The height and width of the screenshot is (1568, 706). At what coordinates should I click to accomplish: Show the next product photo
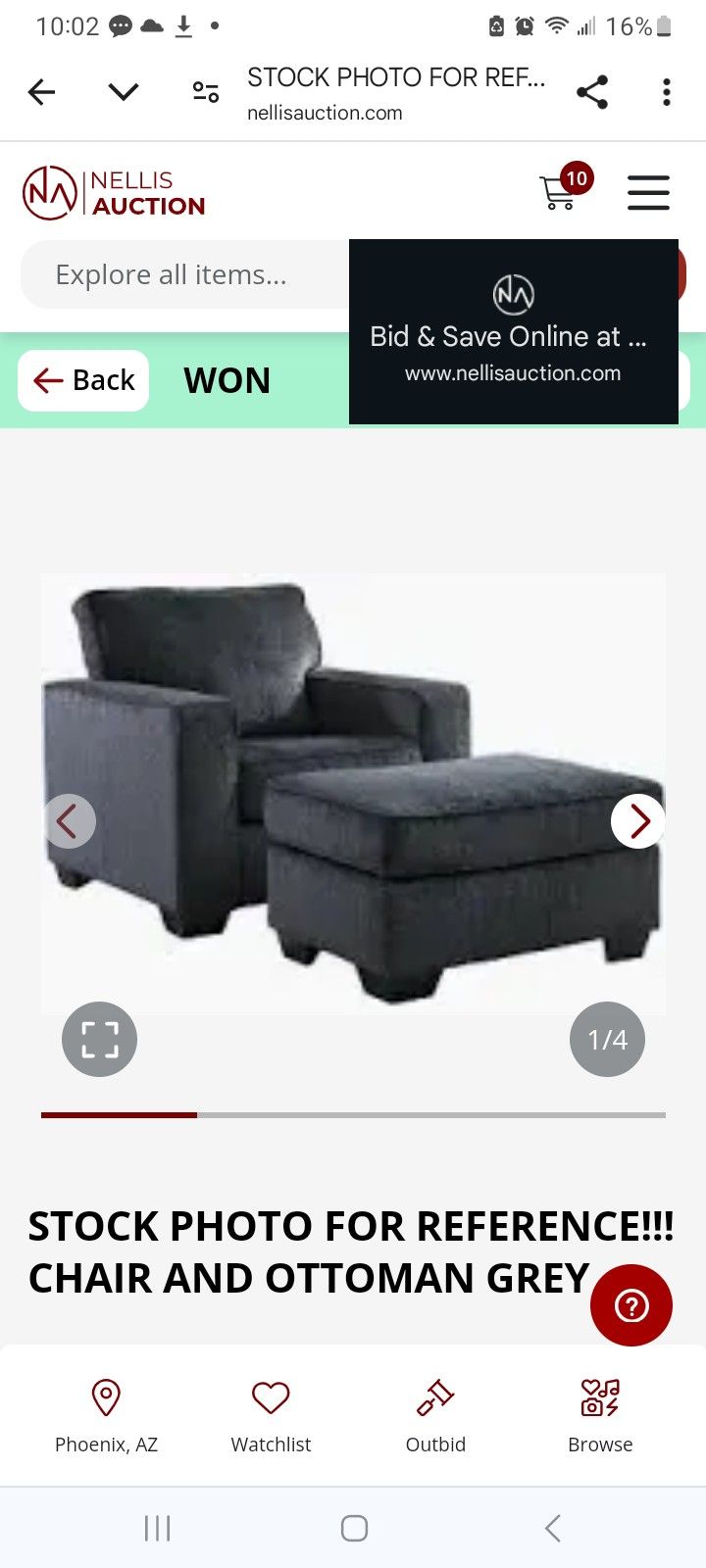638,821
